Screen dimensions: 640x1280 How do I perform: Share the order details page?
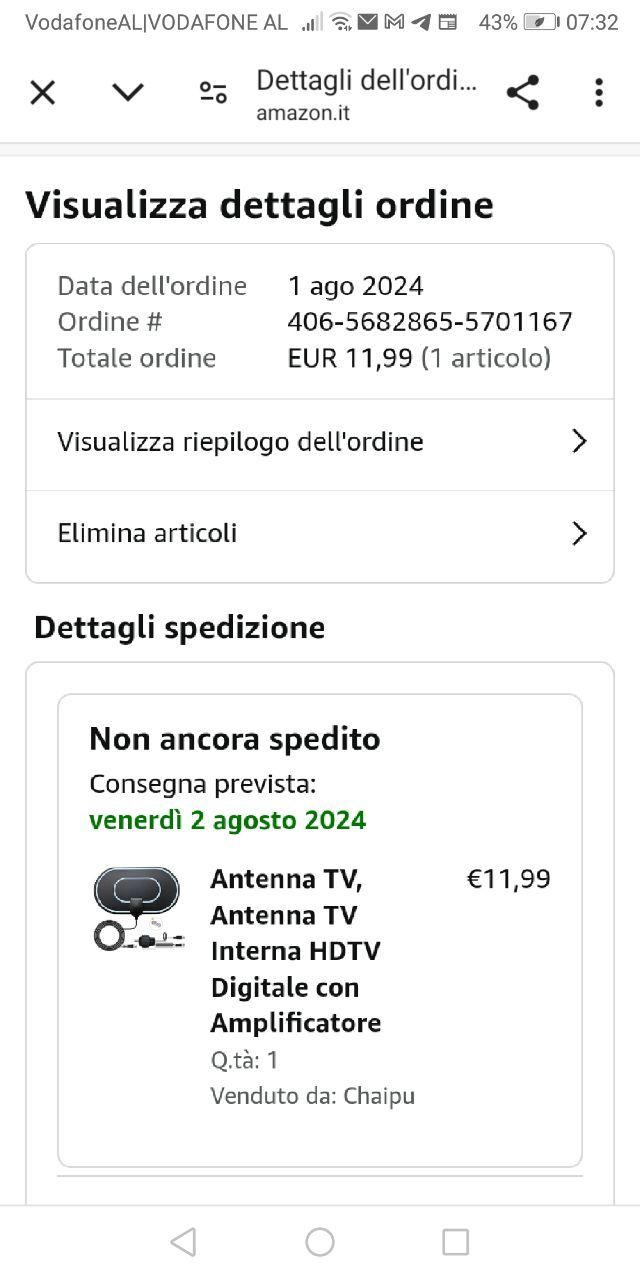pyautogui.click(x=523, y=93)
